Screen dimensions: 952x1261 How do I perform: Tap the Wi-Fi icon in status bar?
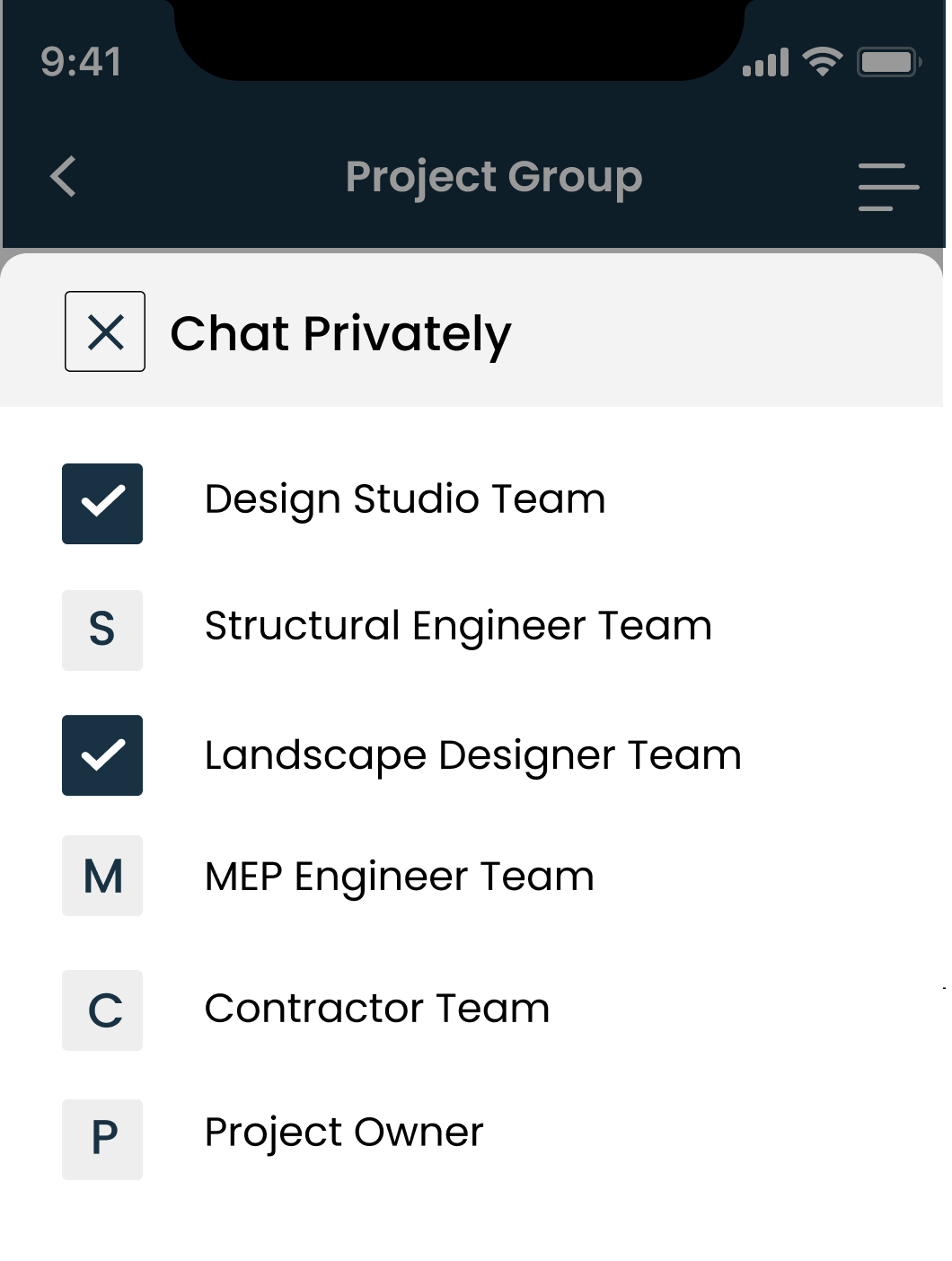click(820, 61)
